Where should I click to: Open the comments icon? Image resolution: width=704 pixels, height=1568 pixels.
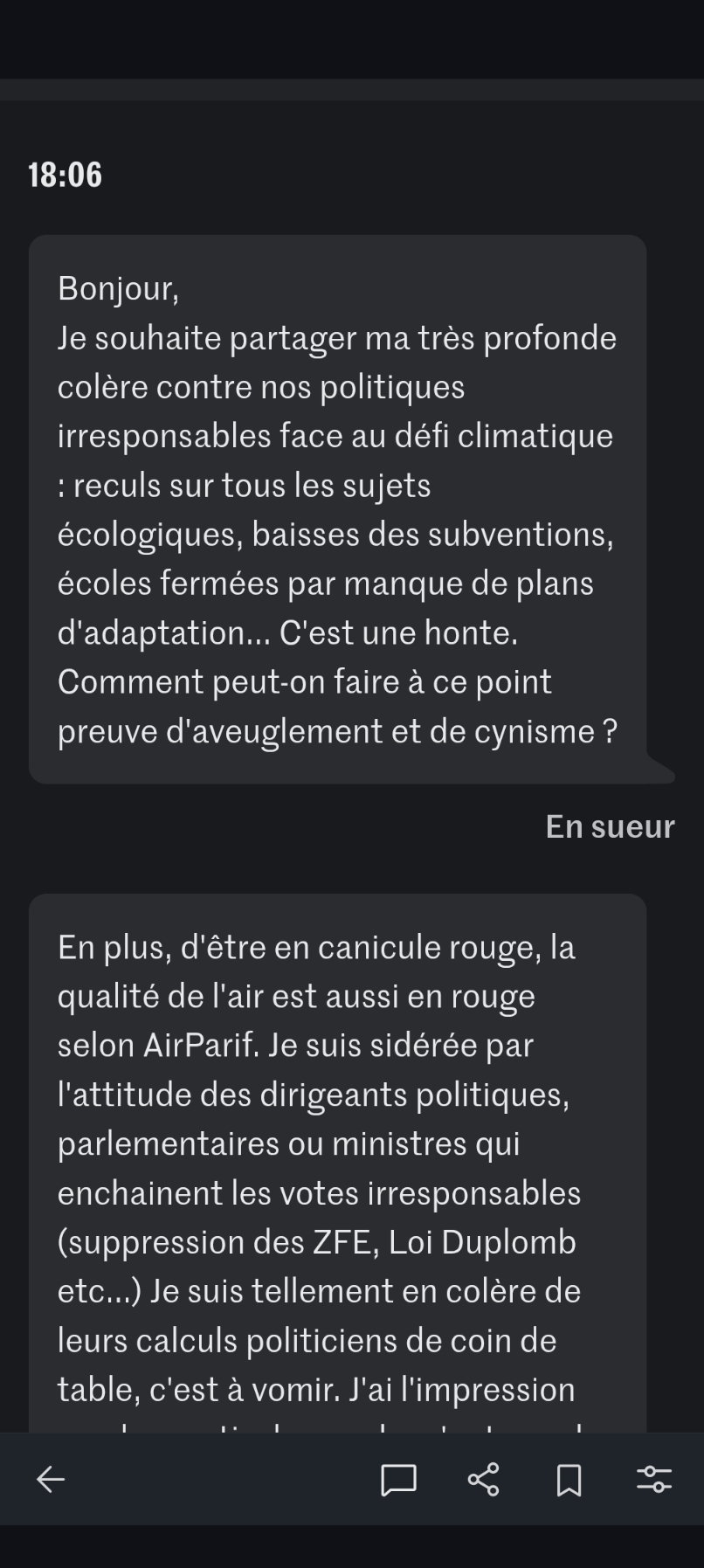click(x=398, y=1480)
